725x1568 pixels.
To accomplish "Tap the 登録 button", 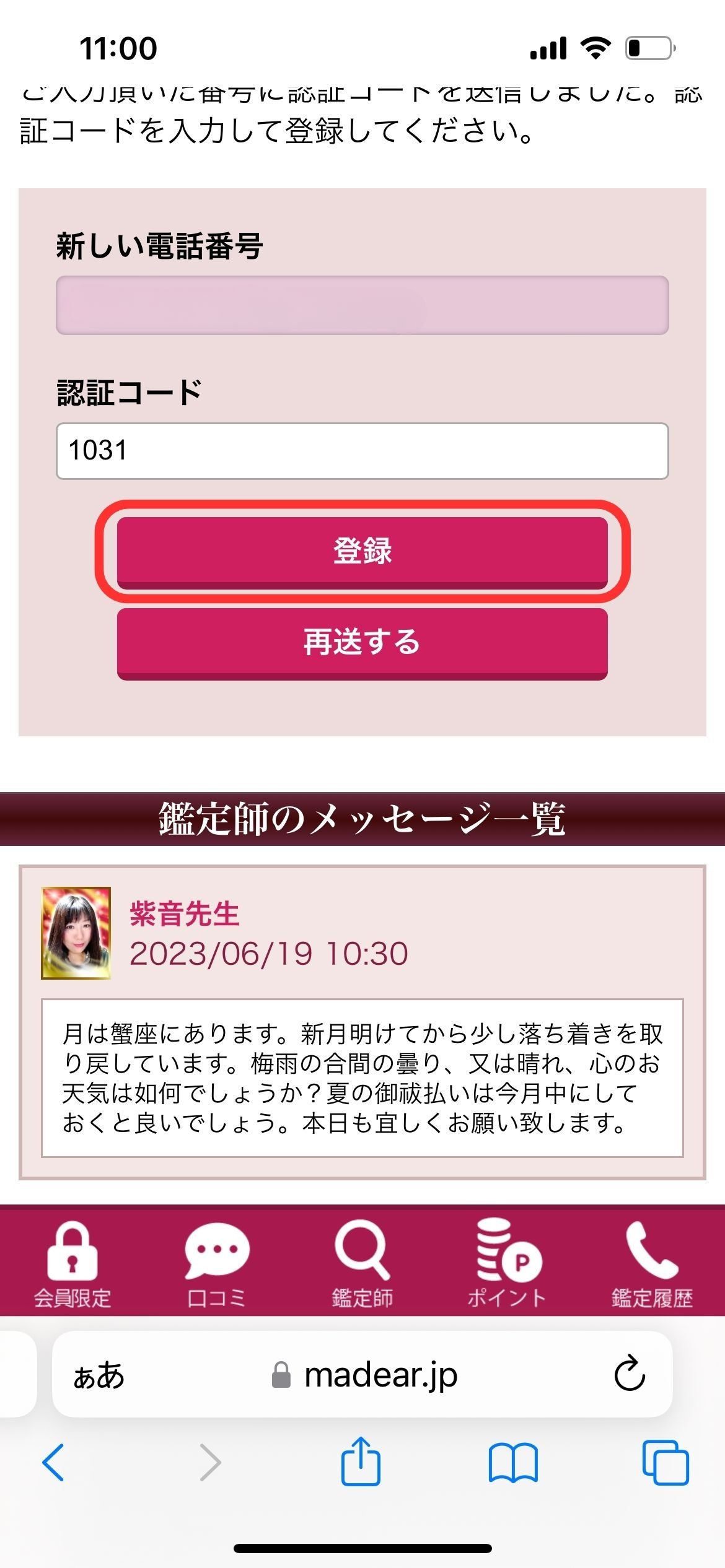I will (x=362, y=551).
